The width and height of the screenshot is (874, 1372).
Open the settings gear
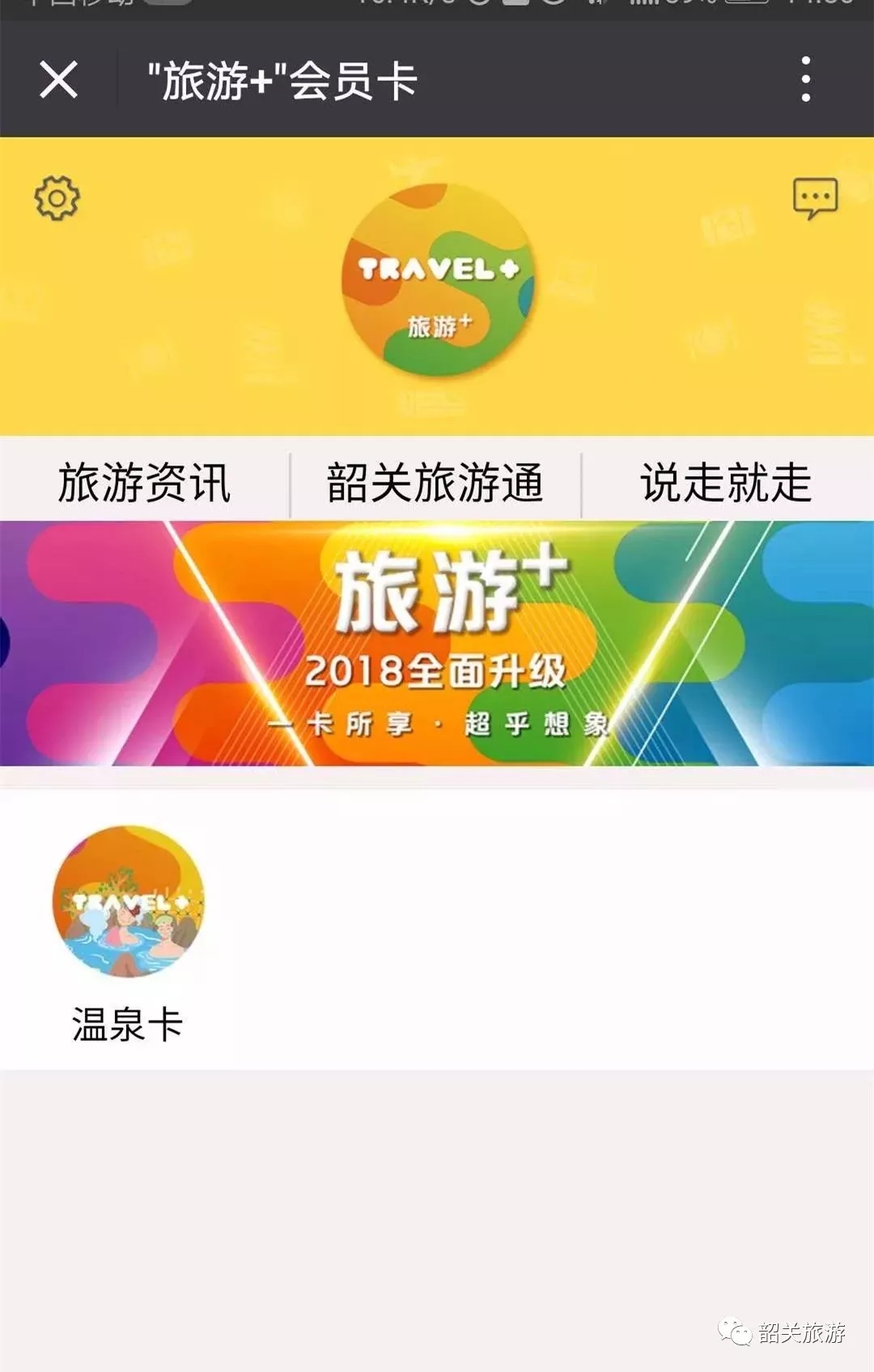(57, 198)
